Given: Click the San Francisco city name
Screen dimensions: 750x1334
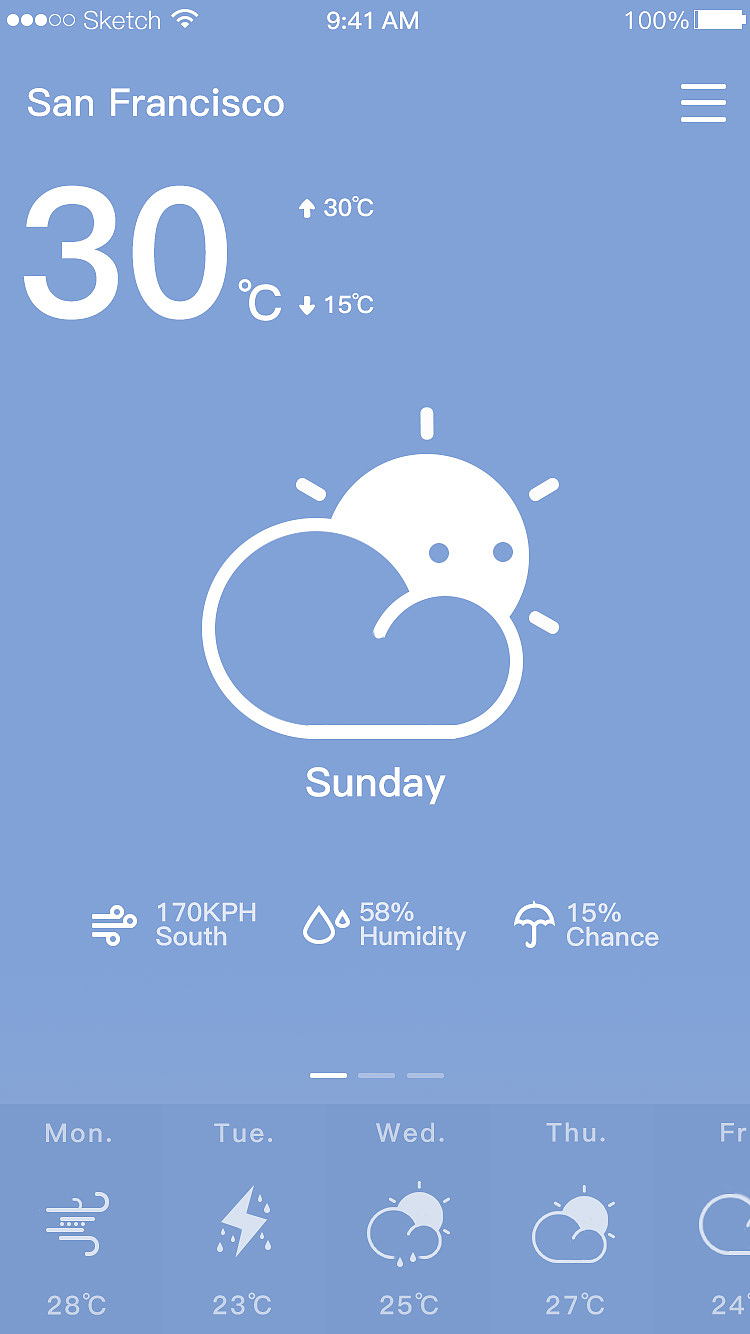Looking at the screenshot, I should pos(156,103).
